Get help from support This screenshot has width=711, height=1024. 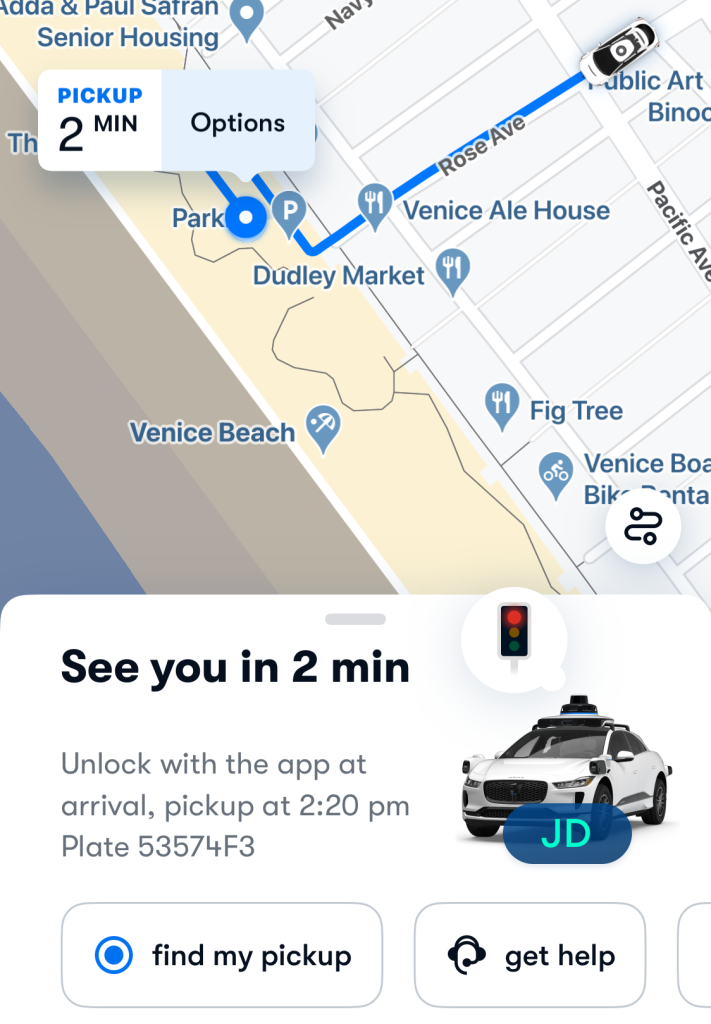pos(530,955)
